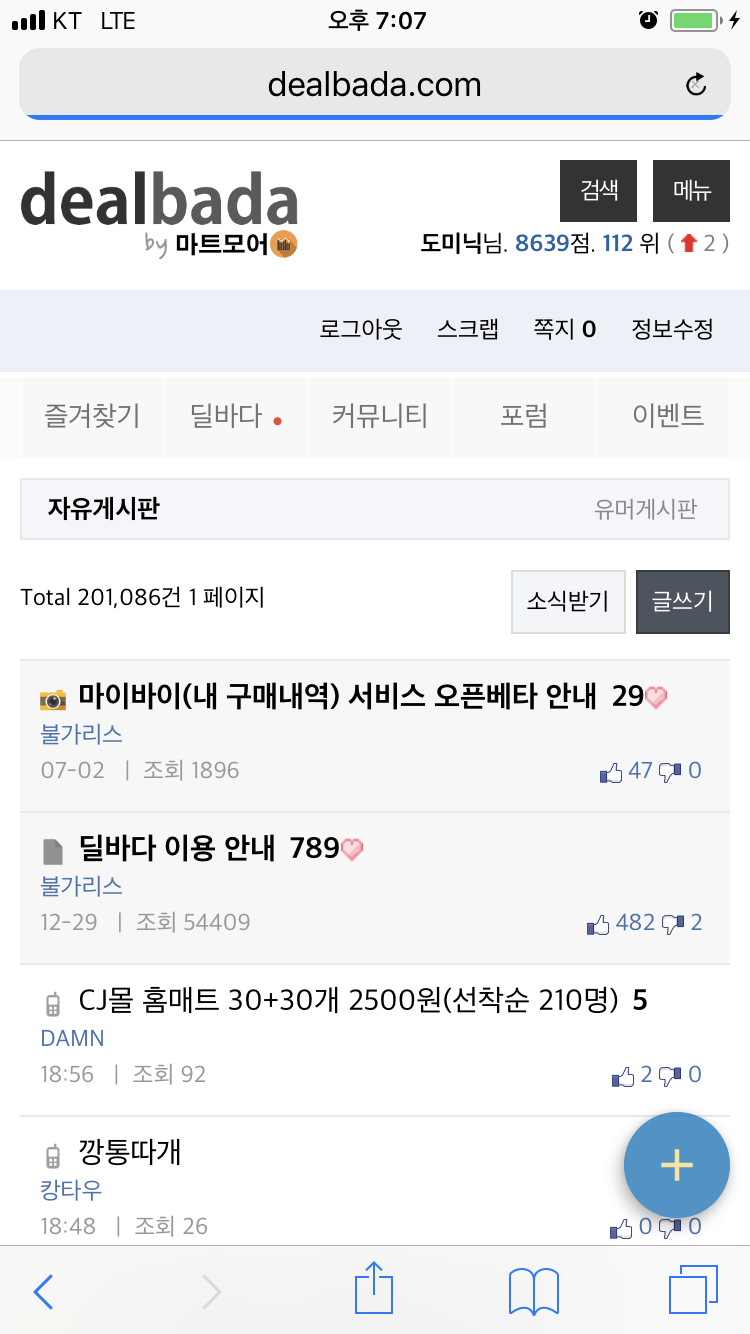
Task: Tap the floating plus button
Action: (677, 1165)
